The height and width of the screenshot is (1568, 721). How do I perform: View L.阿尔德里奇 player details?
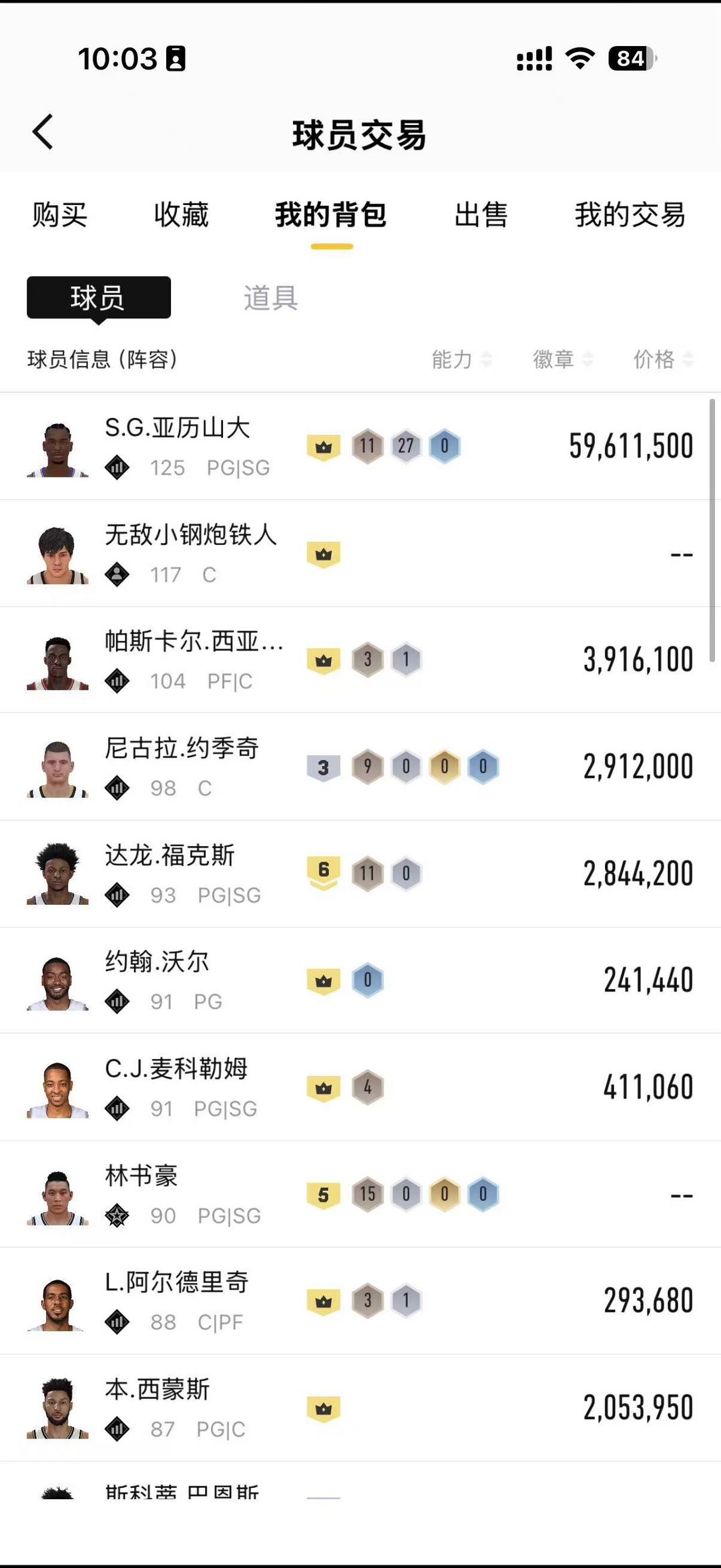tap(360, 1301)
